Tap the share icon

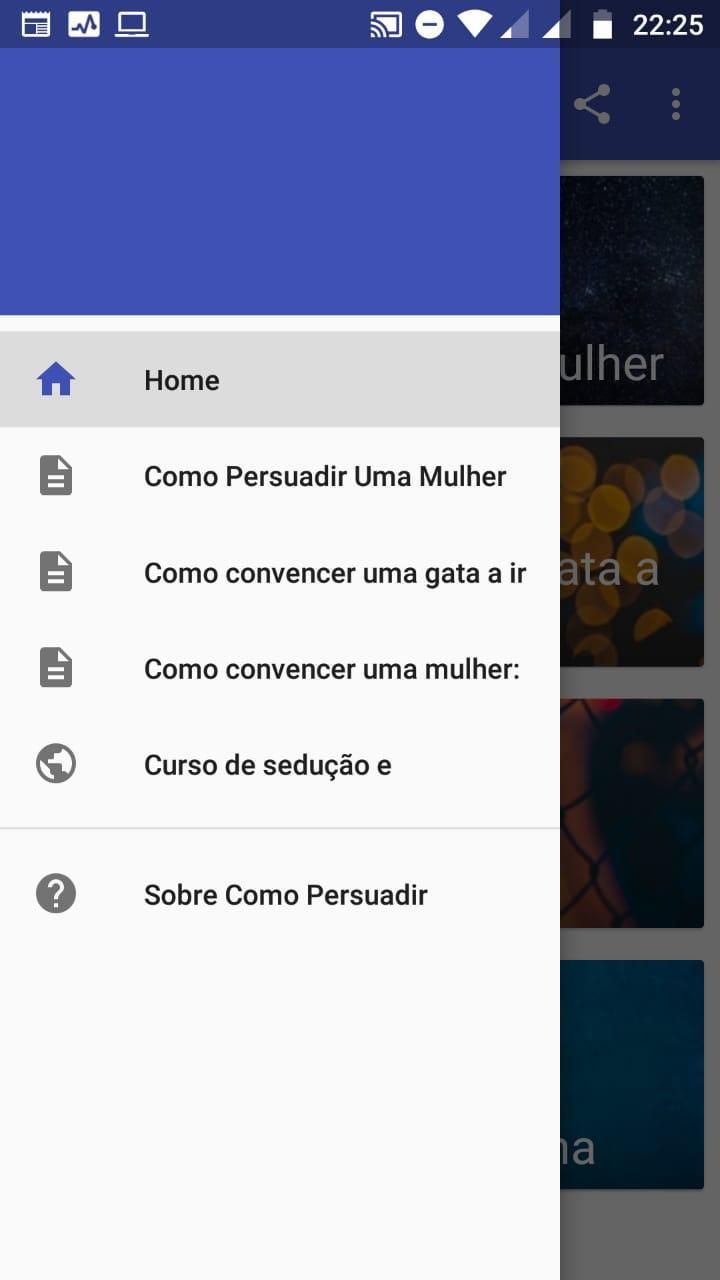click(x=592, y=104)
